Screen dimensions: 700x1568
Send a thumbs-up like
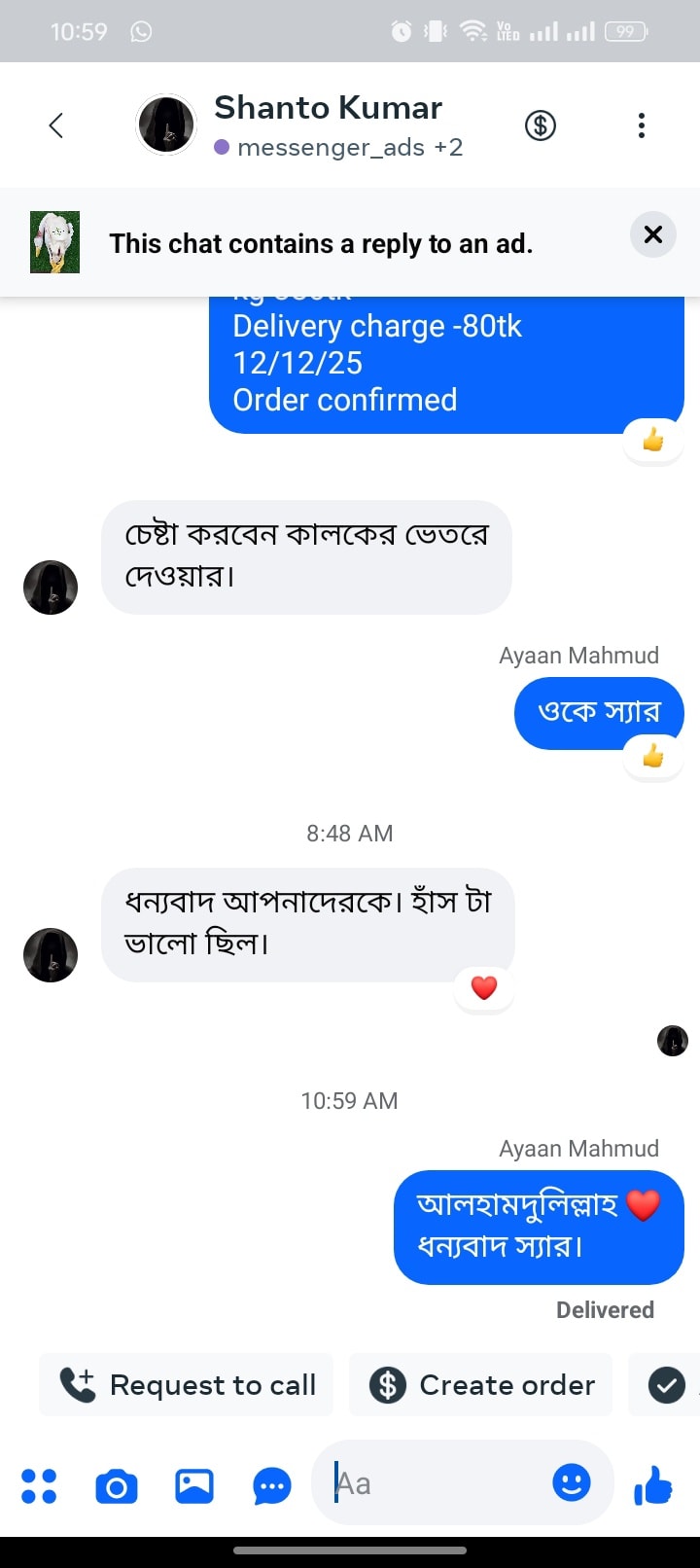pos(653,1485)
